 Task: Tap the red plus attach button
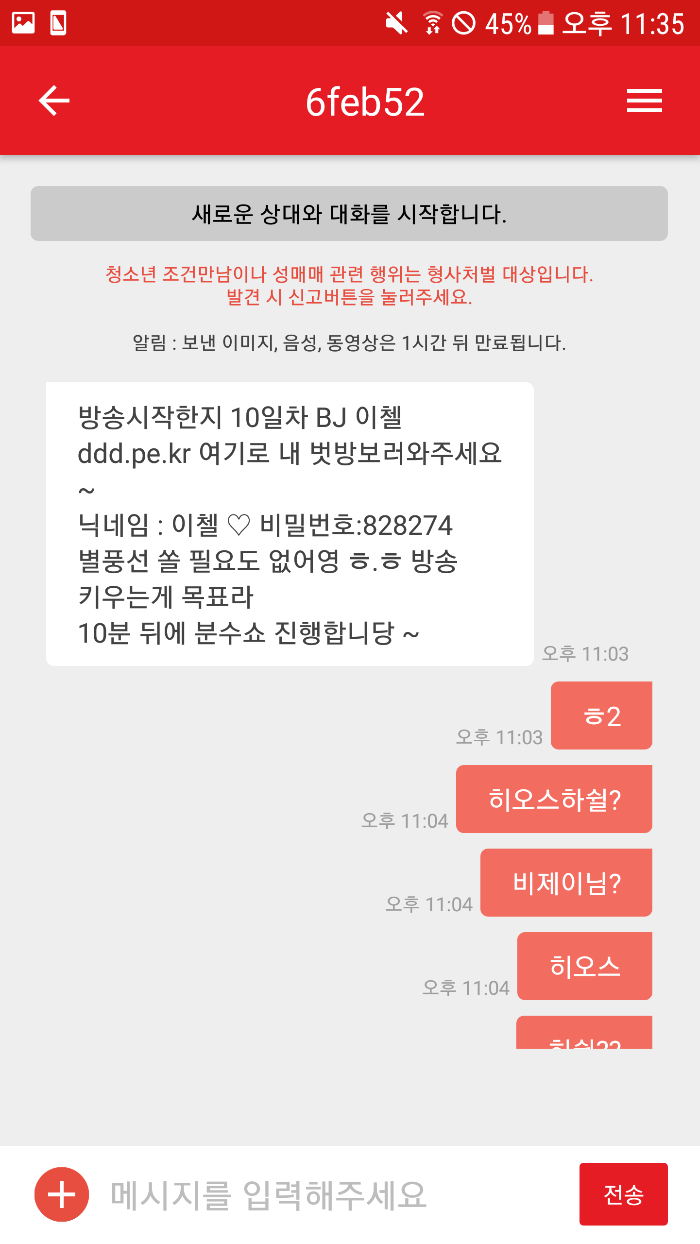62,1194
